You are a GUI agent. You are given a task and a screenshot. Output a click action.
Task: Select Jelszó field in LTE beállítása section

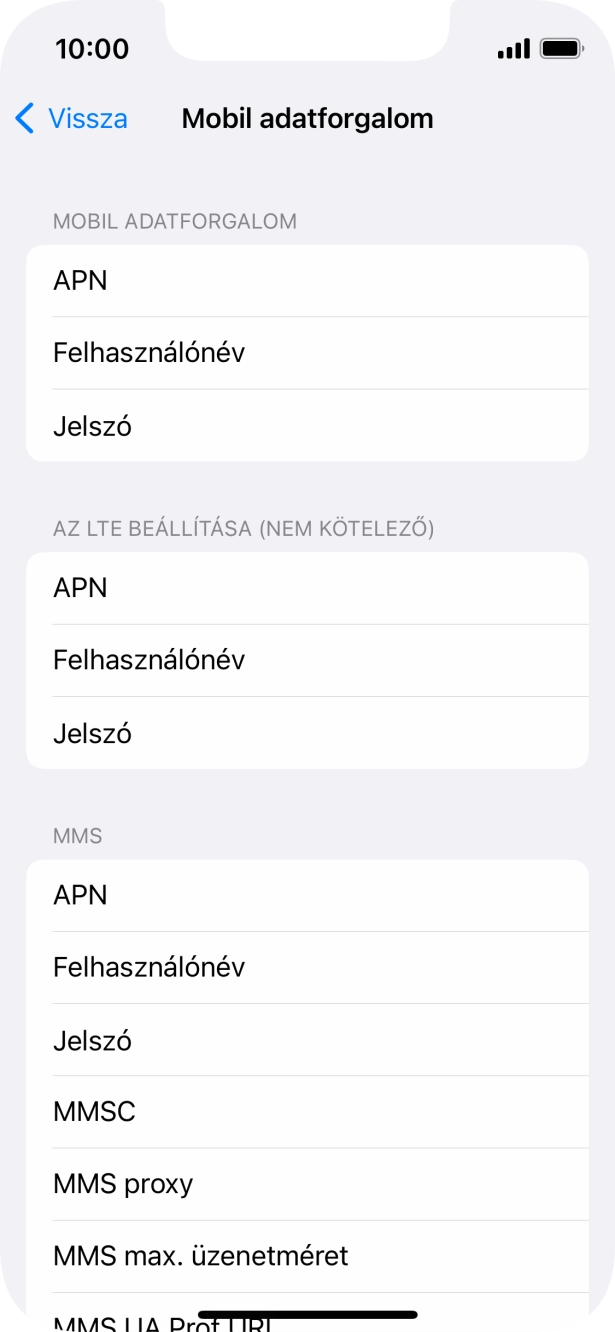[307, 733]
